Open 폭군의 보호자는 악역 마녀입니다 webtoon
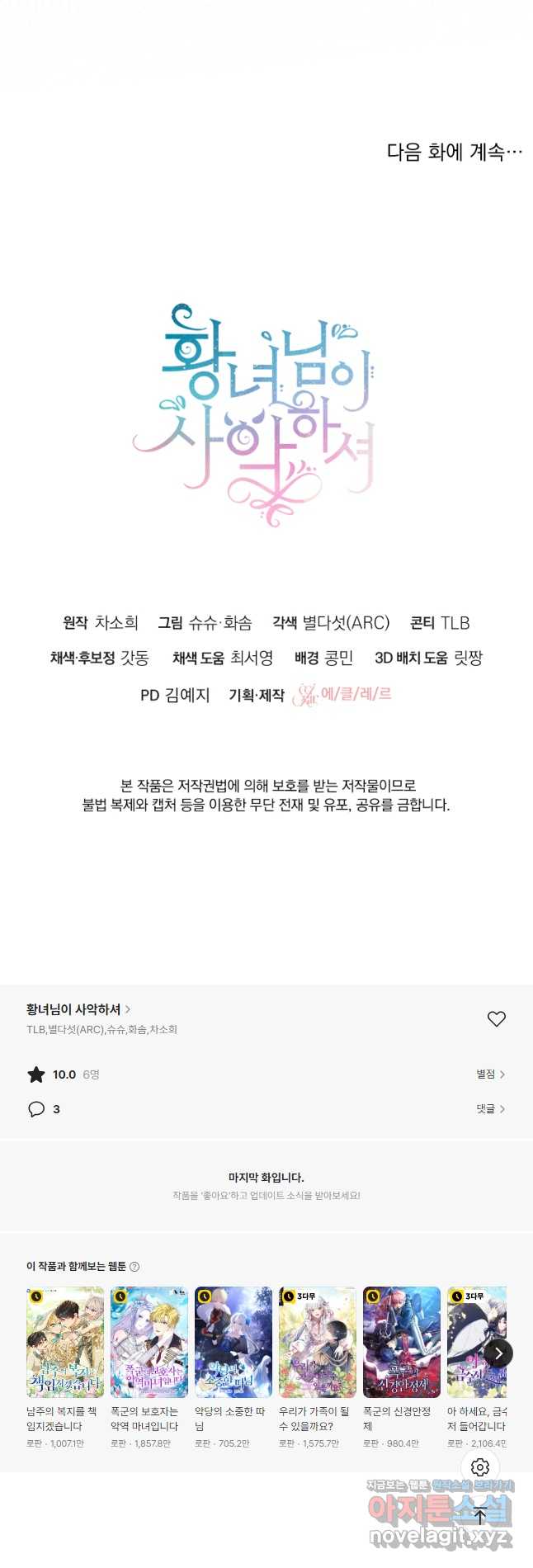 point(149,1342)
